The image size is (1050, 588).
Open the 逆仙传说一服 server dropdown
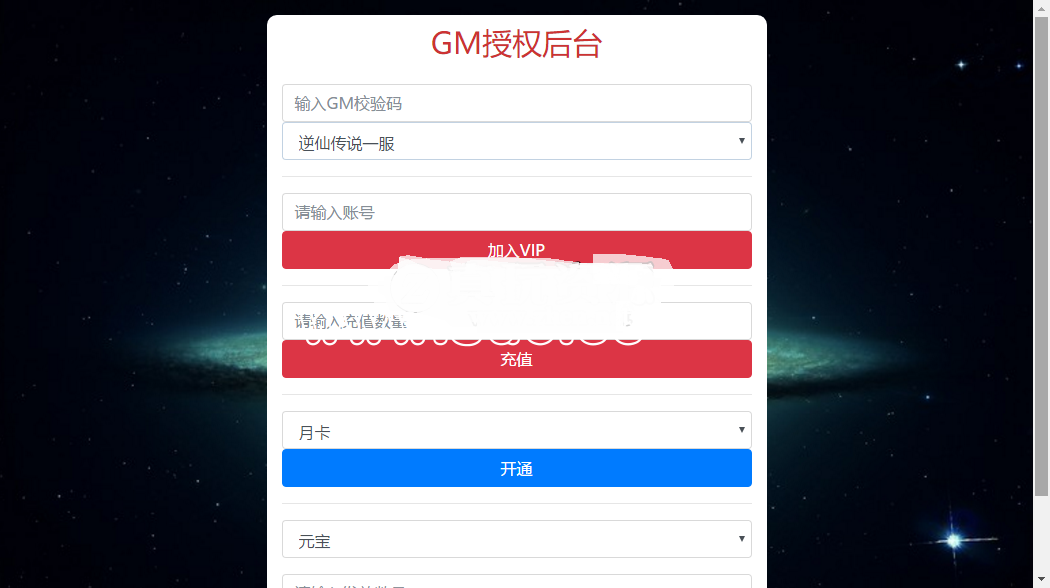[x=516, y=142]
